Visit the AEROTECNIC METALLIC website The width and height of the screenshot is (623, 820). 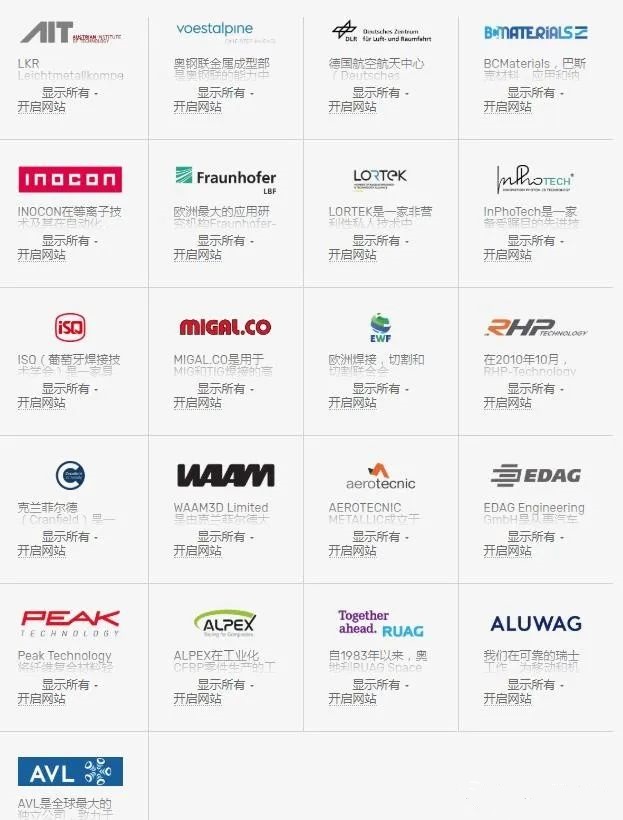[352, 551]
